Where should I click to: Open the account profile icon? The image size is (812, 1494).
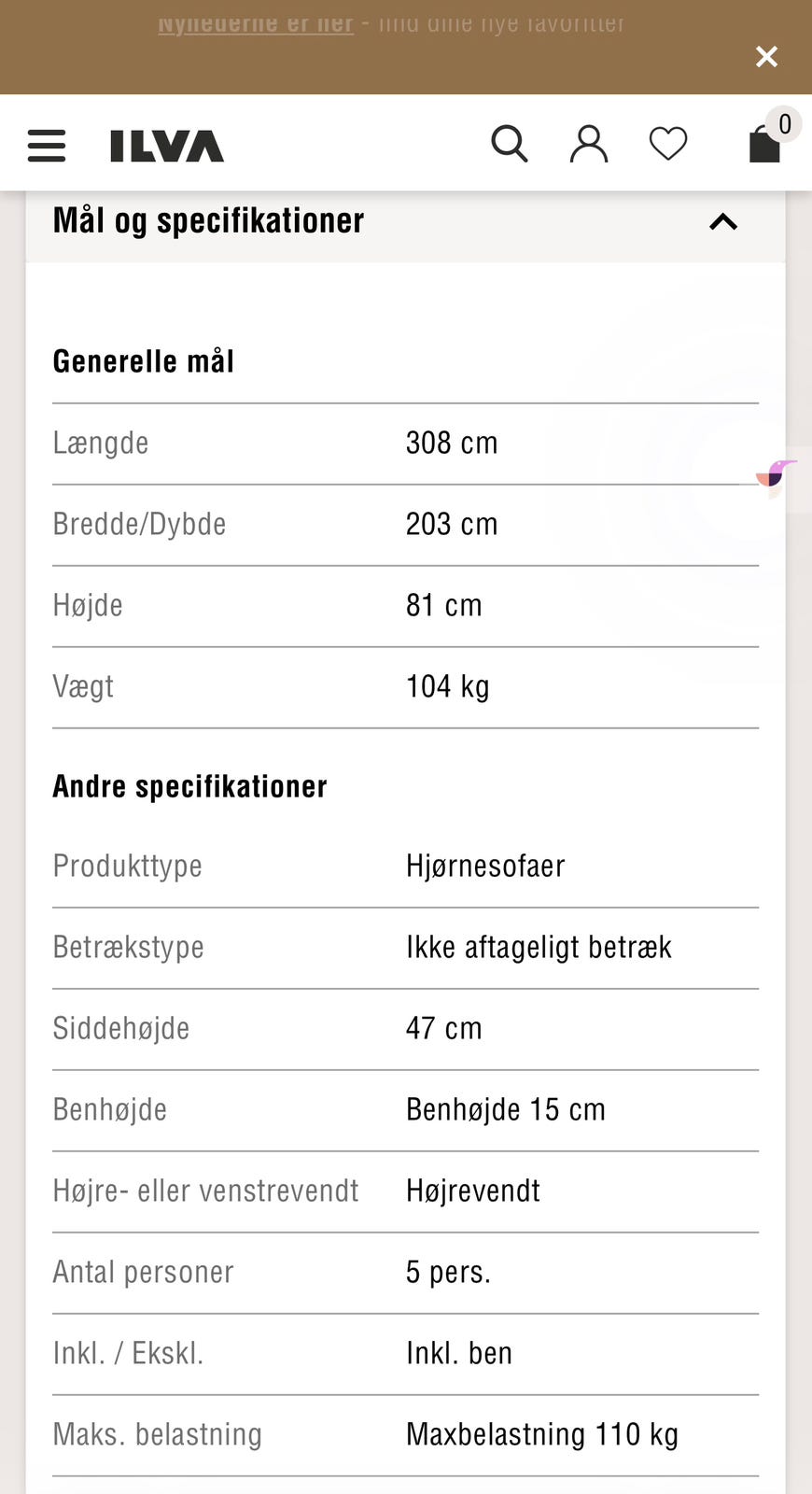coord(588,143)
